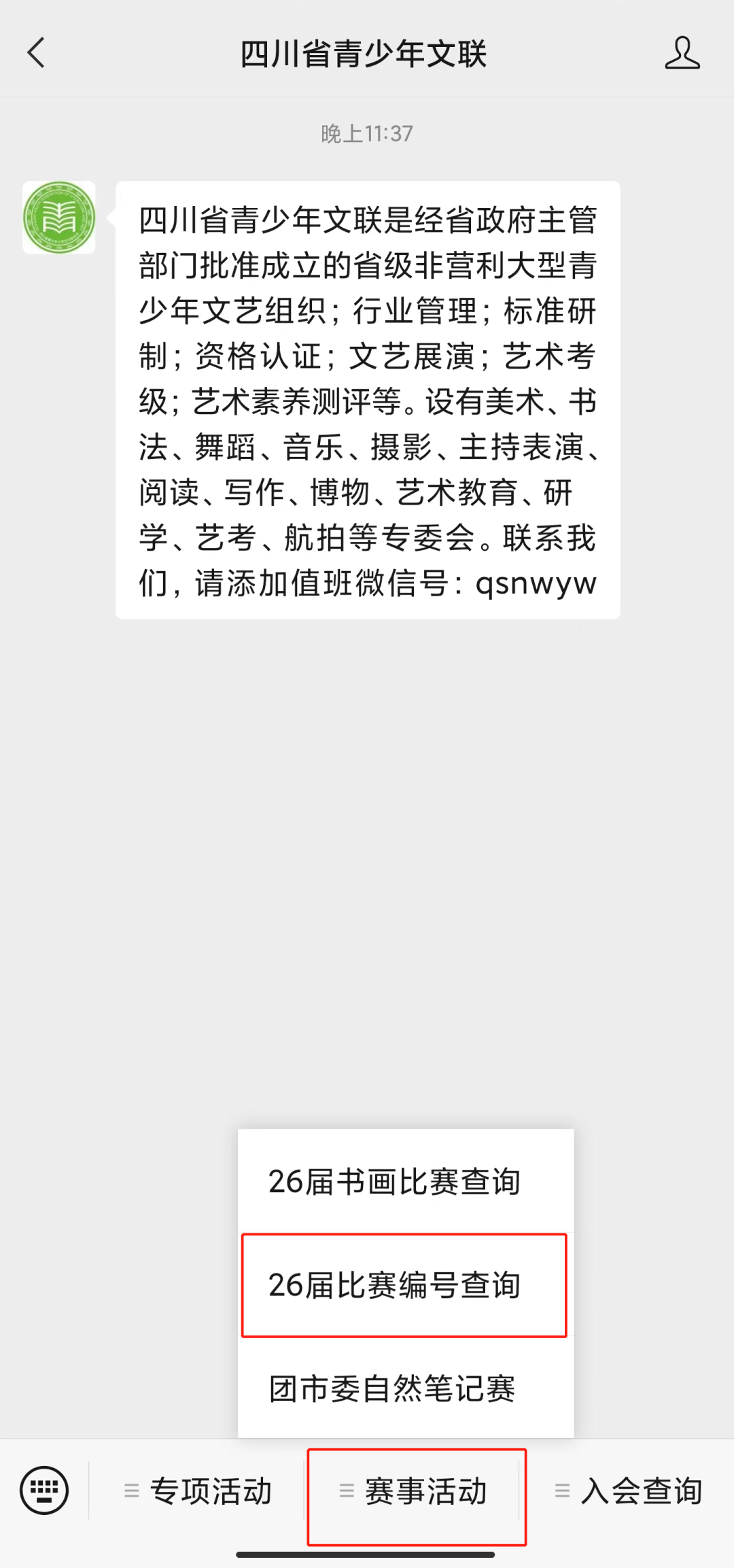The image size is (734, 1568).
Task: Tap the green avatar of 四川省青少年文联
Action: click(x=59, y=218)
